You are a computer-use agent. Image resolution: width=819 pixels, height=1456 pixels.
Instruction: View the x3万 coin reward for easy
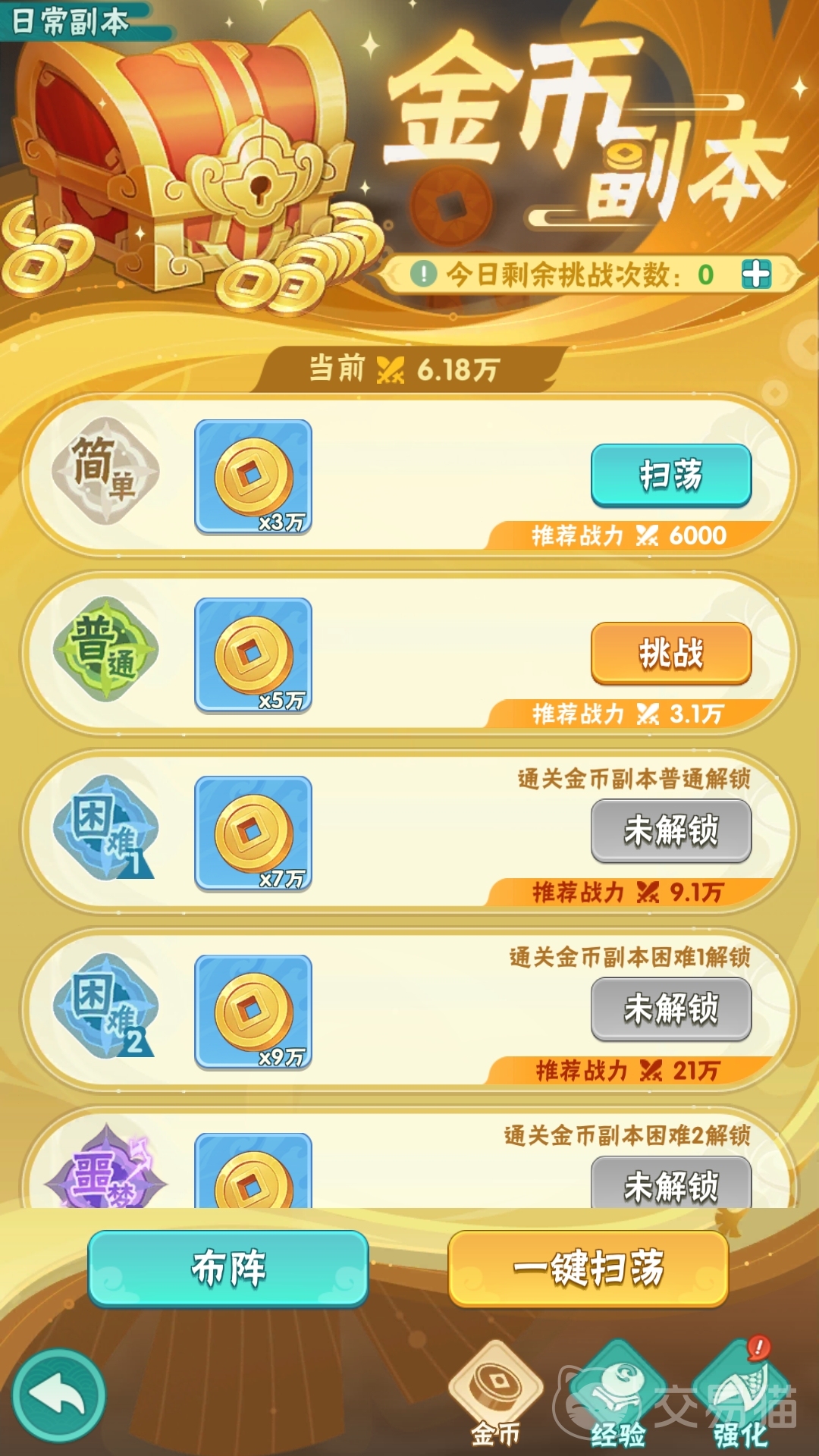click(253, 477)
